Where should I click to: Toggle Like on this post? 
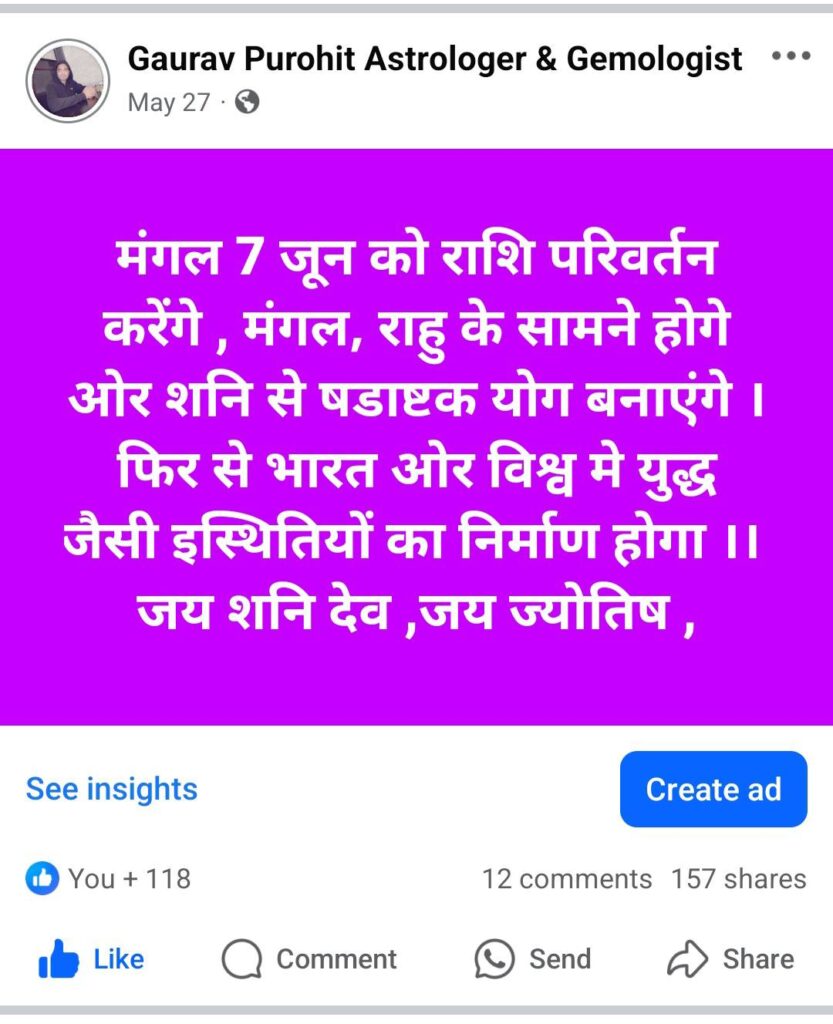(x=92, y=960)
